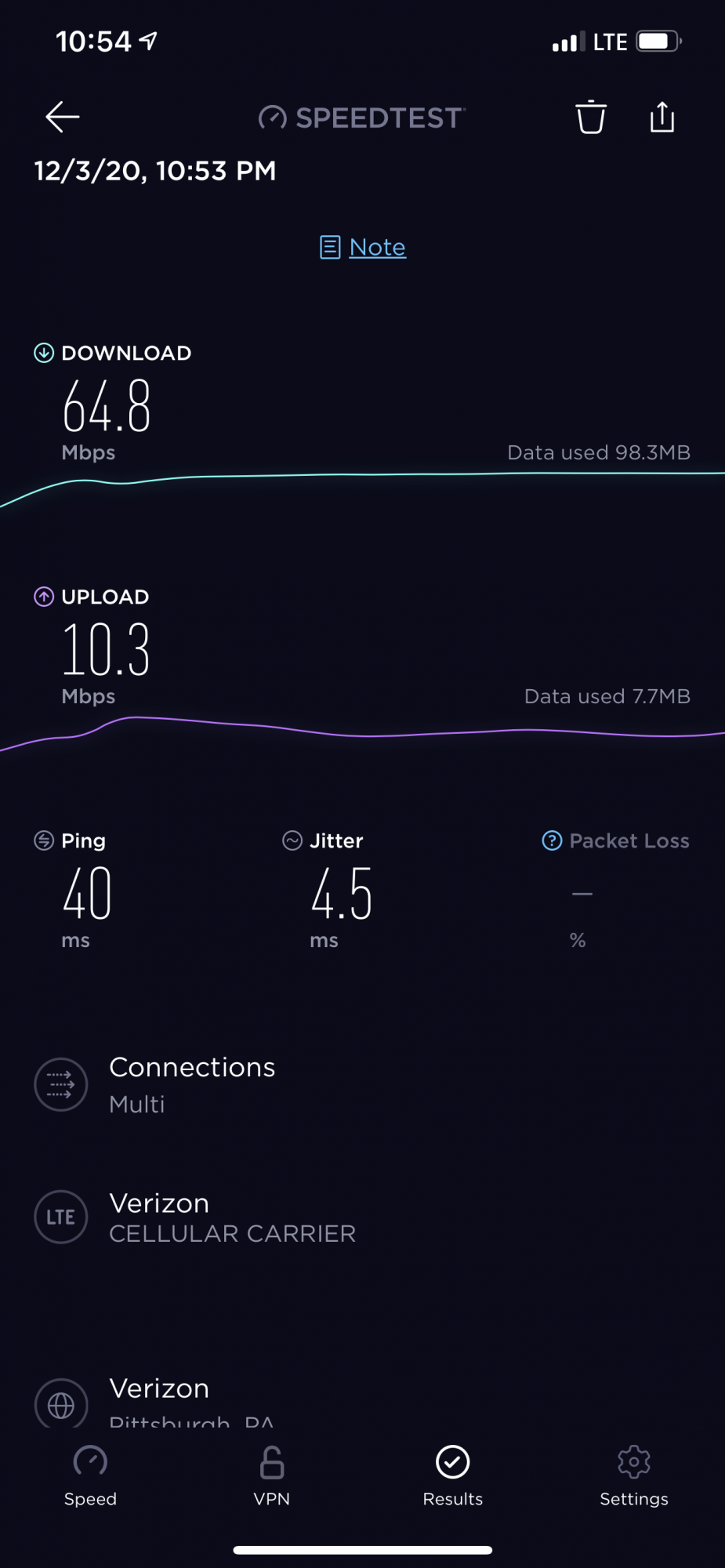Select the Results tab
Image resolution: width=725 pixels, height=1568 pixels.
coord(453,1475)
